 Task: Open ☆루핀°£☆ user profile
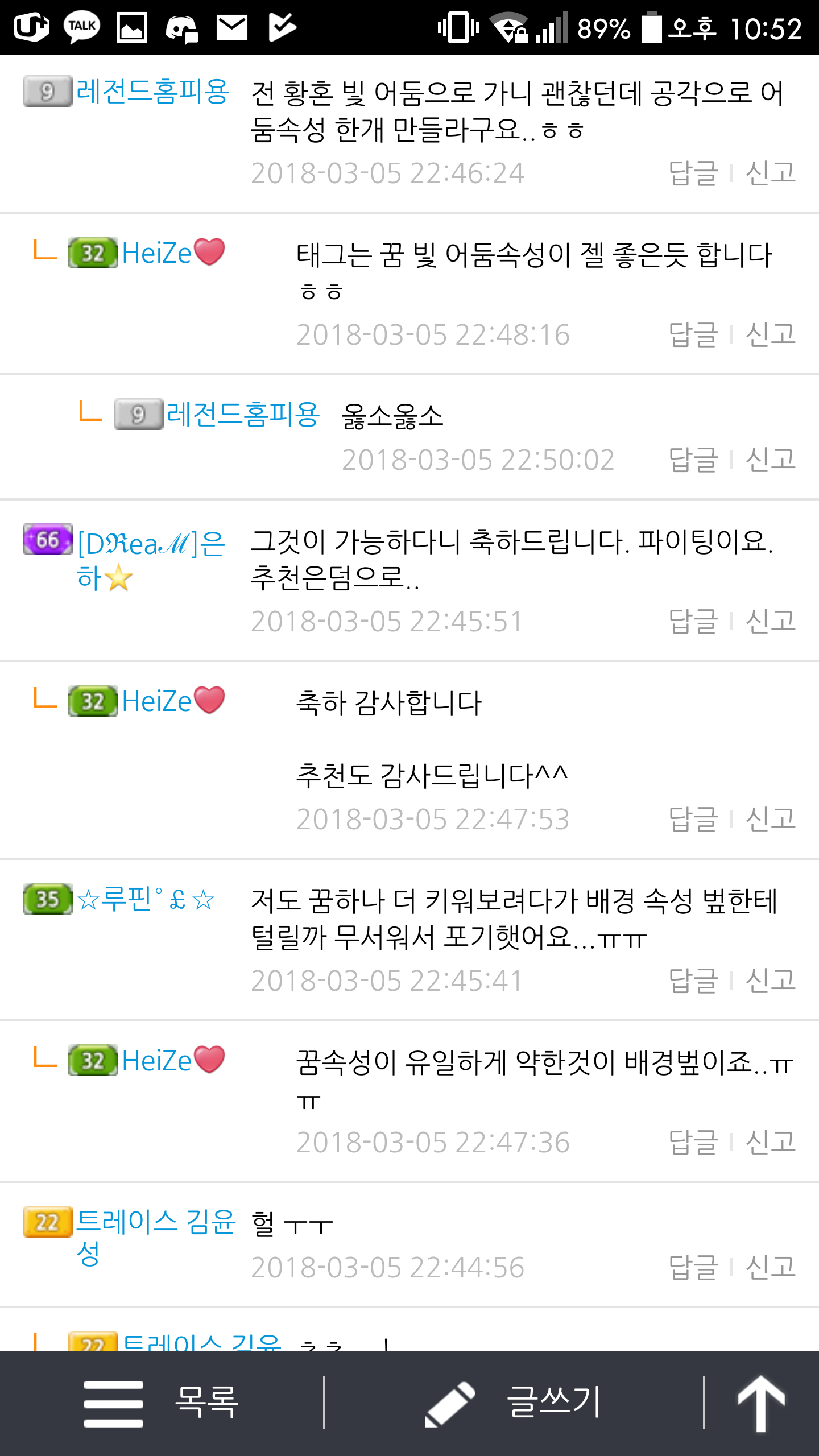tap(146, 900)
